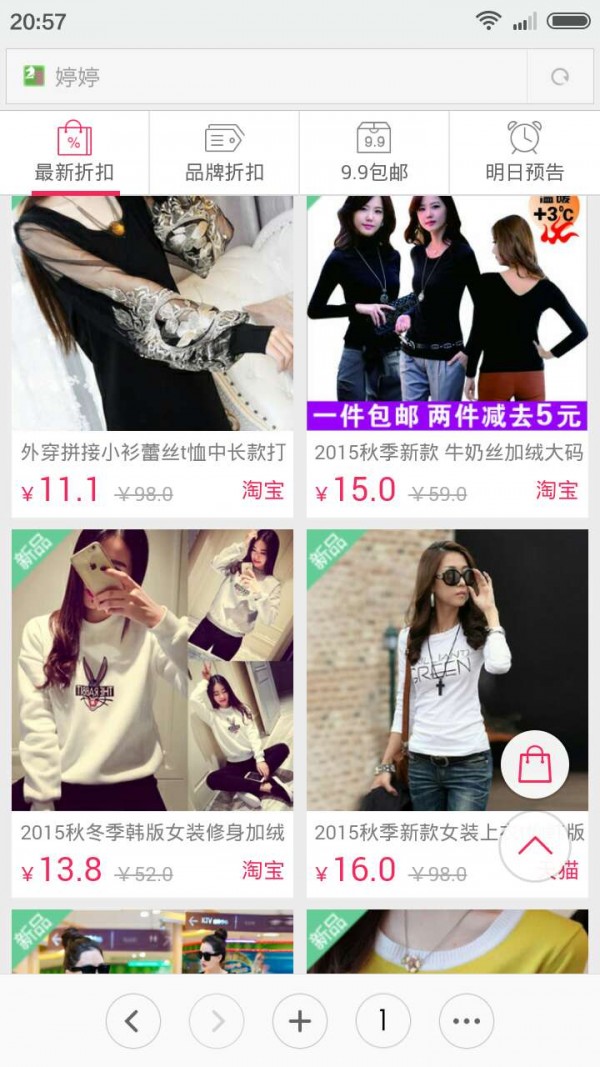The height and width of the screenshot is (1067, 600).
Task: Open the floating shopping bag button
Action: pos(535,766)
